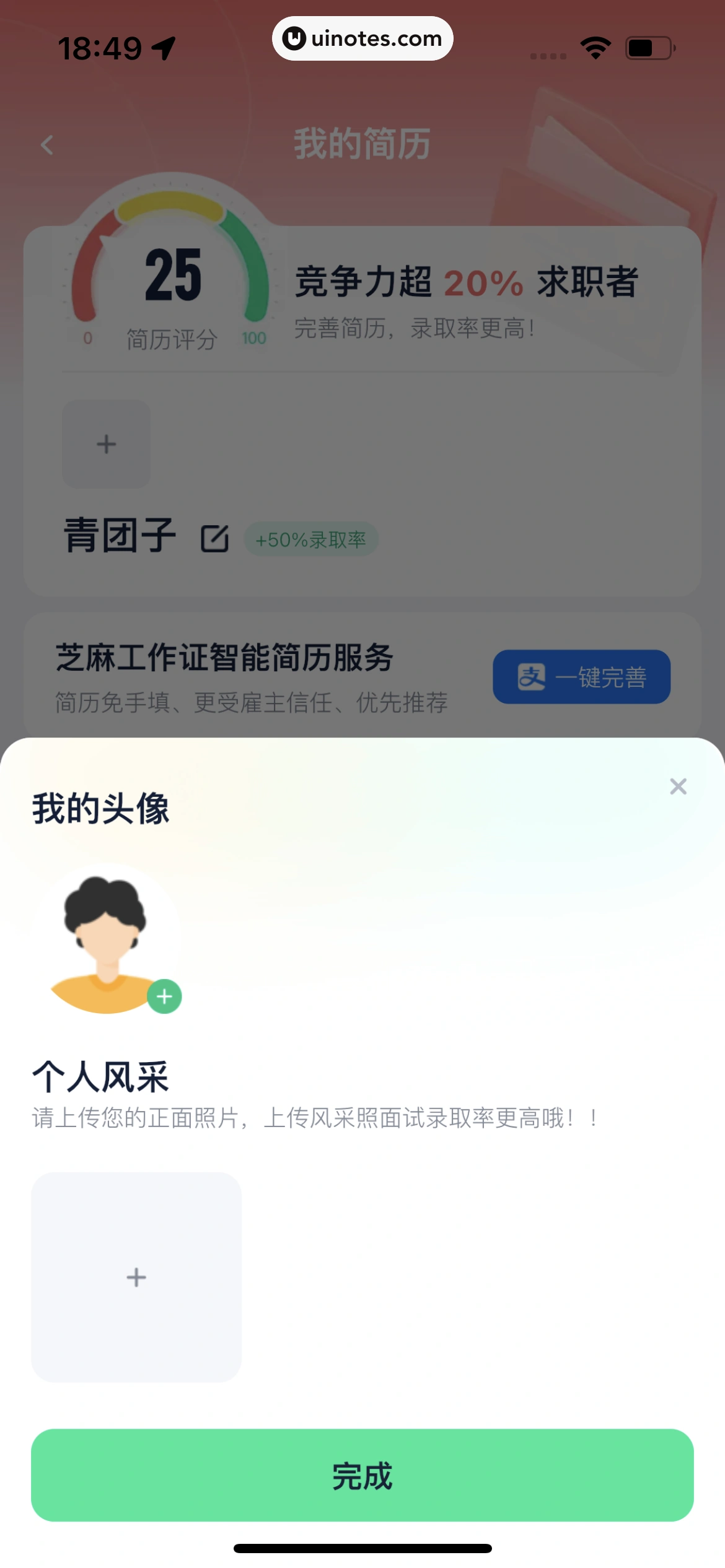This screenshot has height=1568, width=725.
Task: Open the nickname edit pencil icon
Action: click(x=214, y=538)
